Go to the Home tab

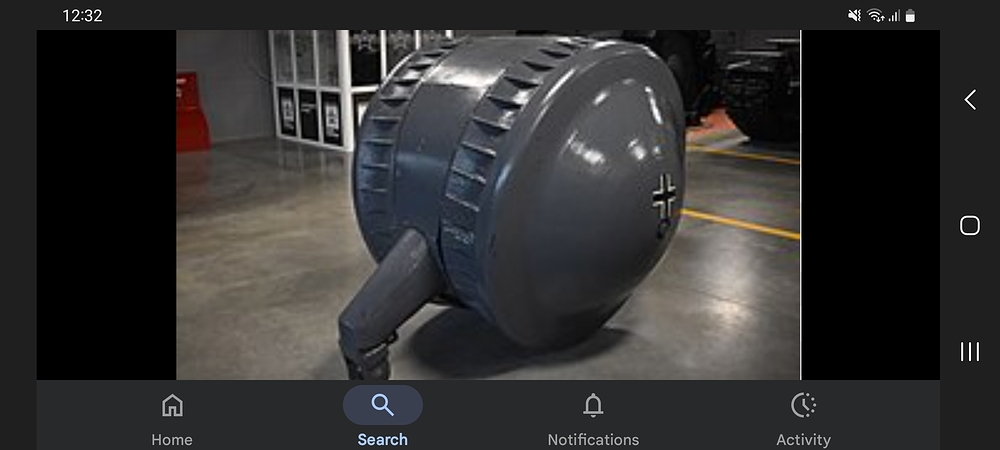click(172, 416)
